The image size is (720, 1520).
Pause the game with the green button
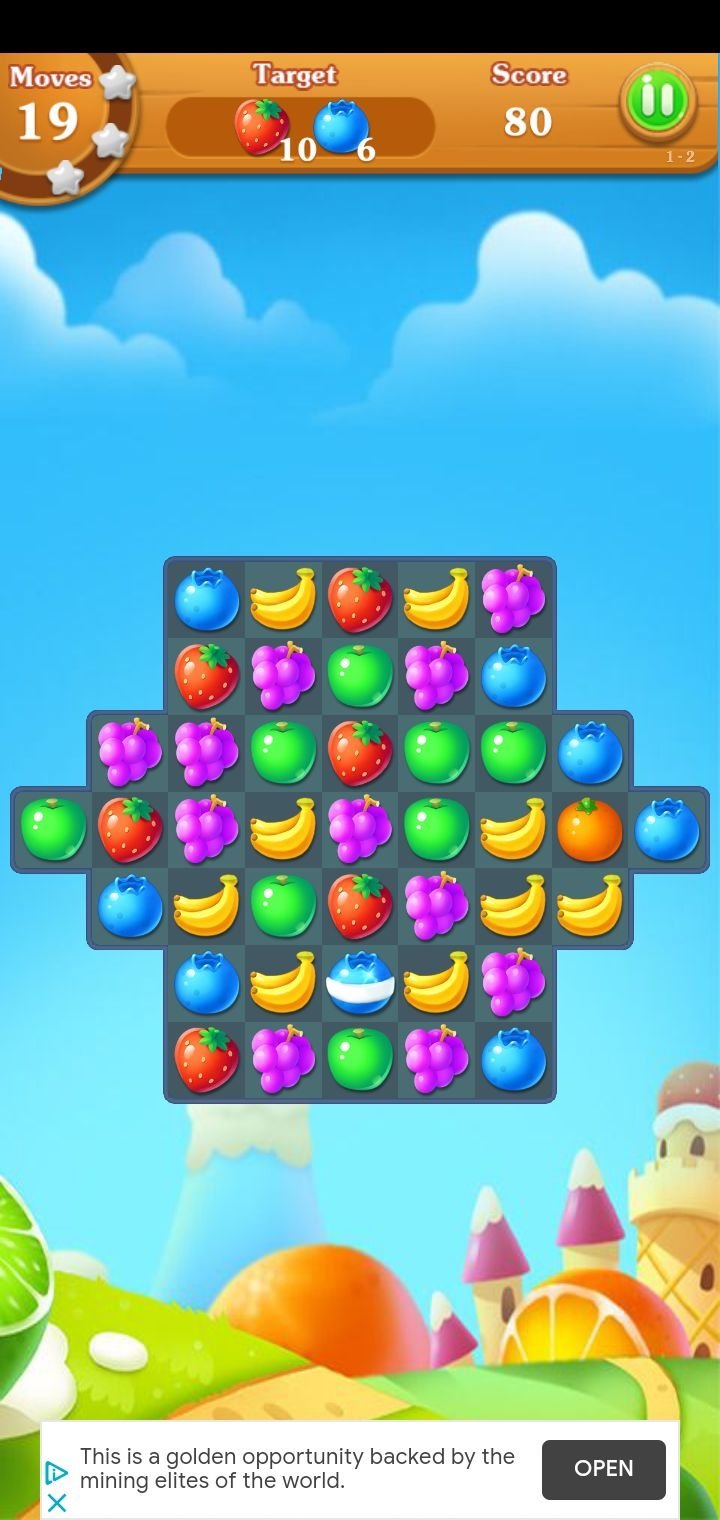pos(657,100)
